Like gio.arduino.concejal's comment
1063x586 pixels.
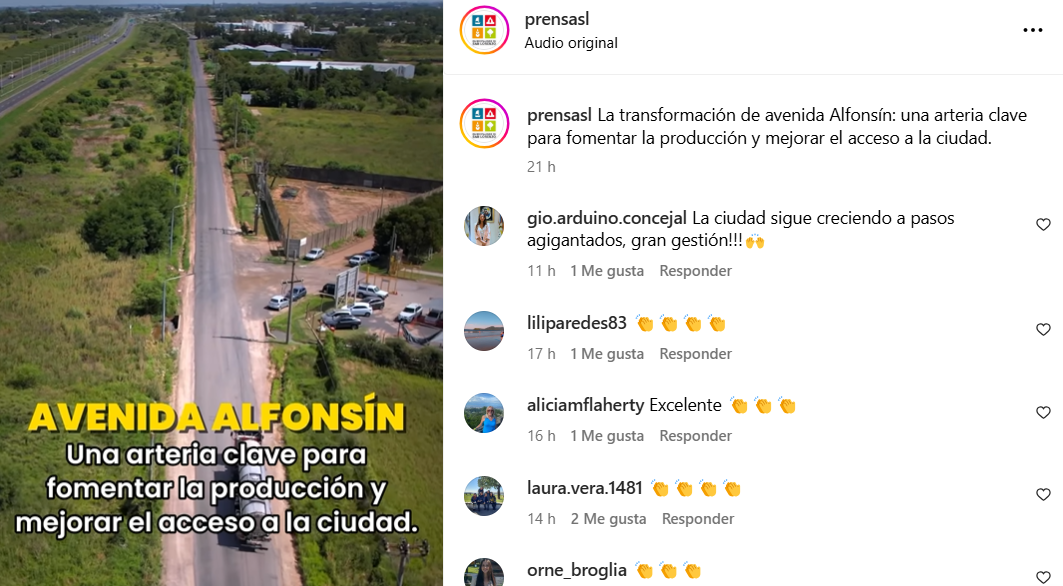tap(1043, 225)
